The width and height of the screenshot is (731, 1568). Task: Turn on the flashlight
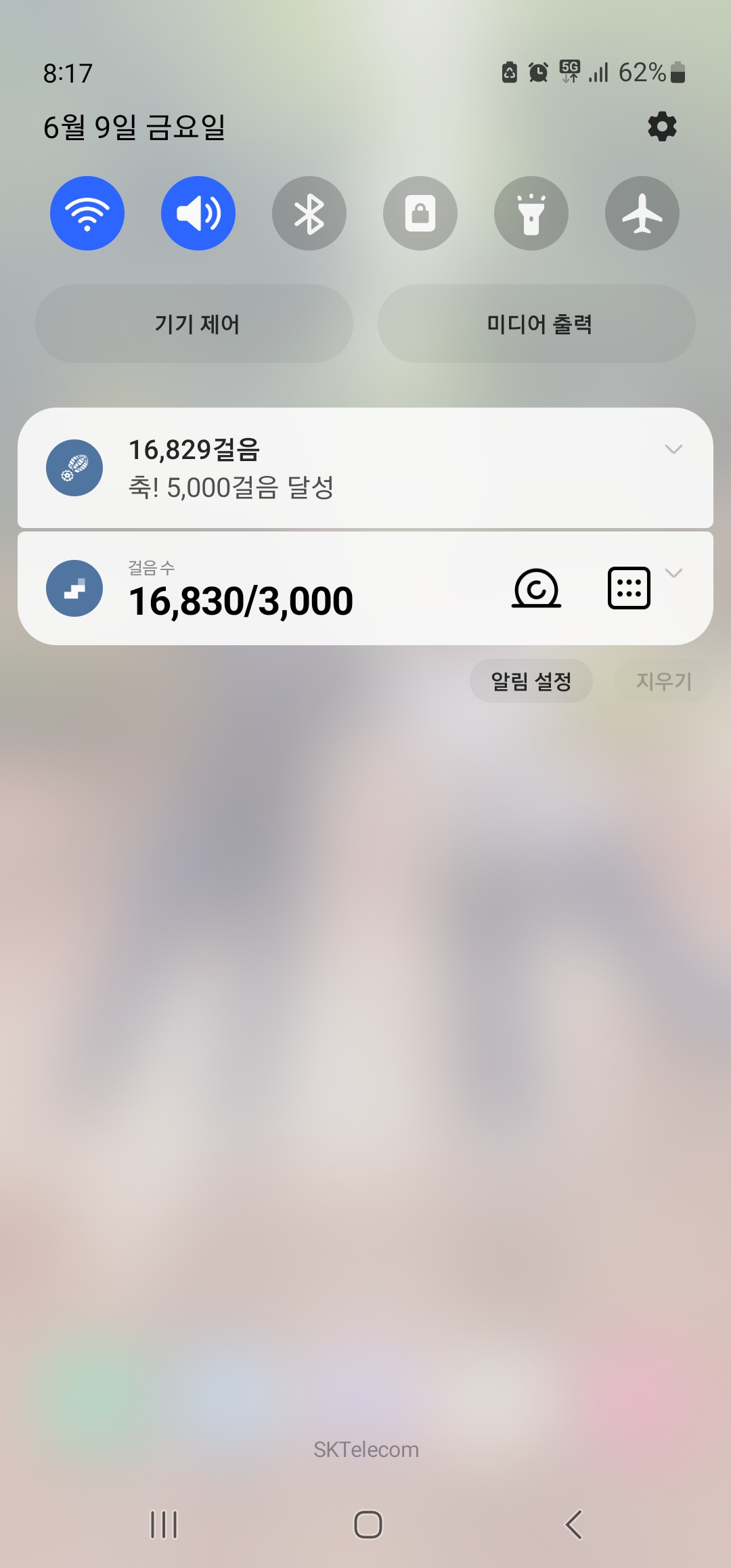point(531,213)
